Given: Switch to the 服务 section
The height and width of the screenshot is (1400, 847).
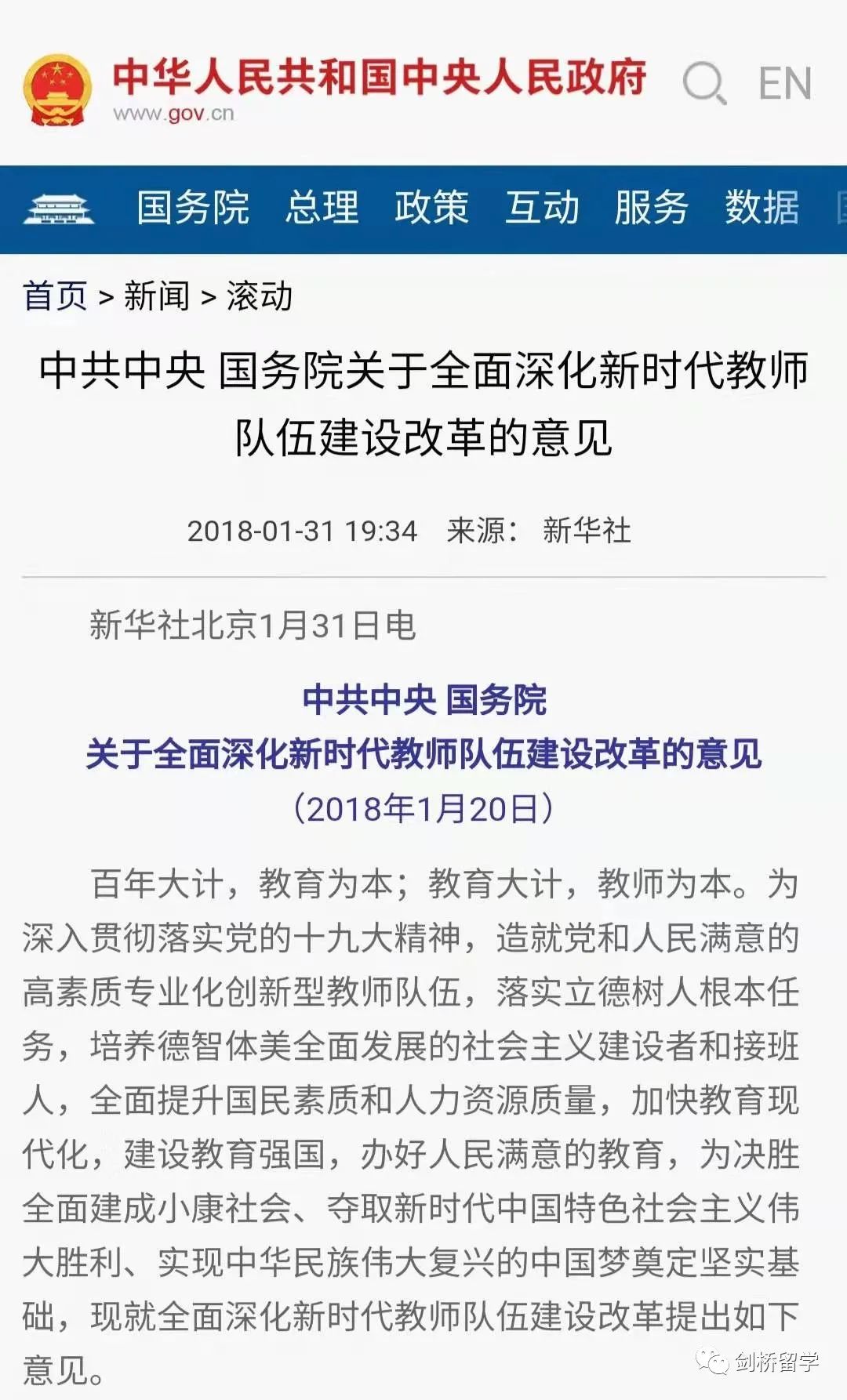Looking at the screenshot, I should click(x=652, y=209).
